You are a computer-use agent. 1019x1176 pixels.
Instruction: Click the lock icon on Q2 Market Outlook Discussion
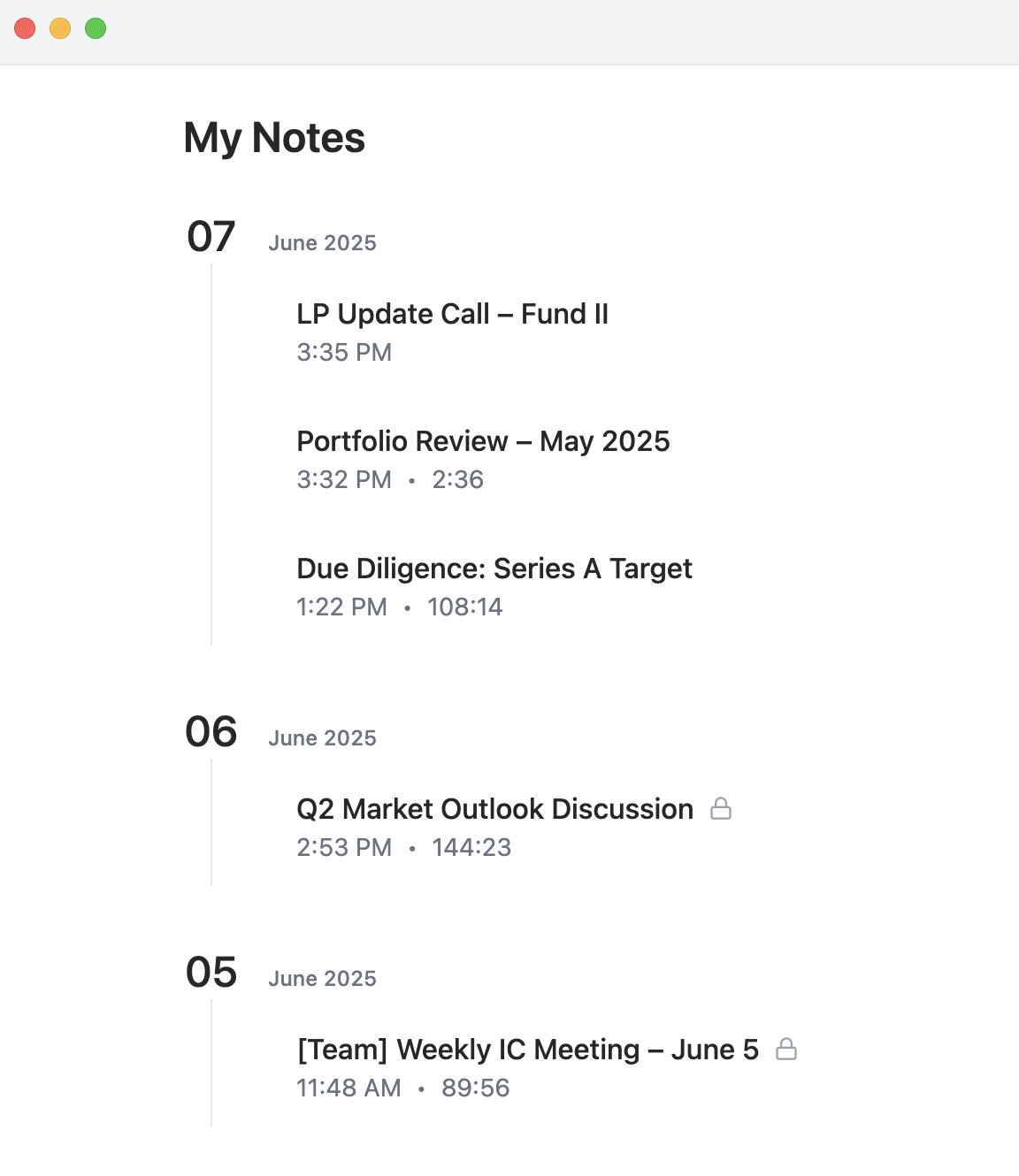tap(724, 808)
